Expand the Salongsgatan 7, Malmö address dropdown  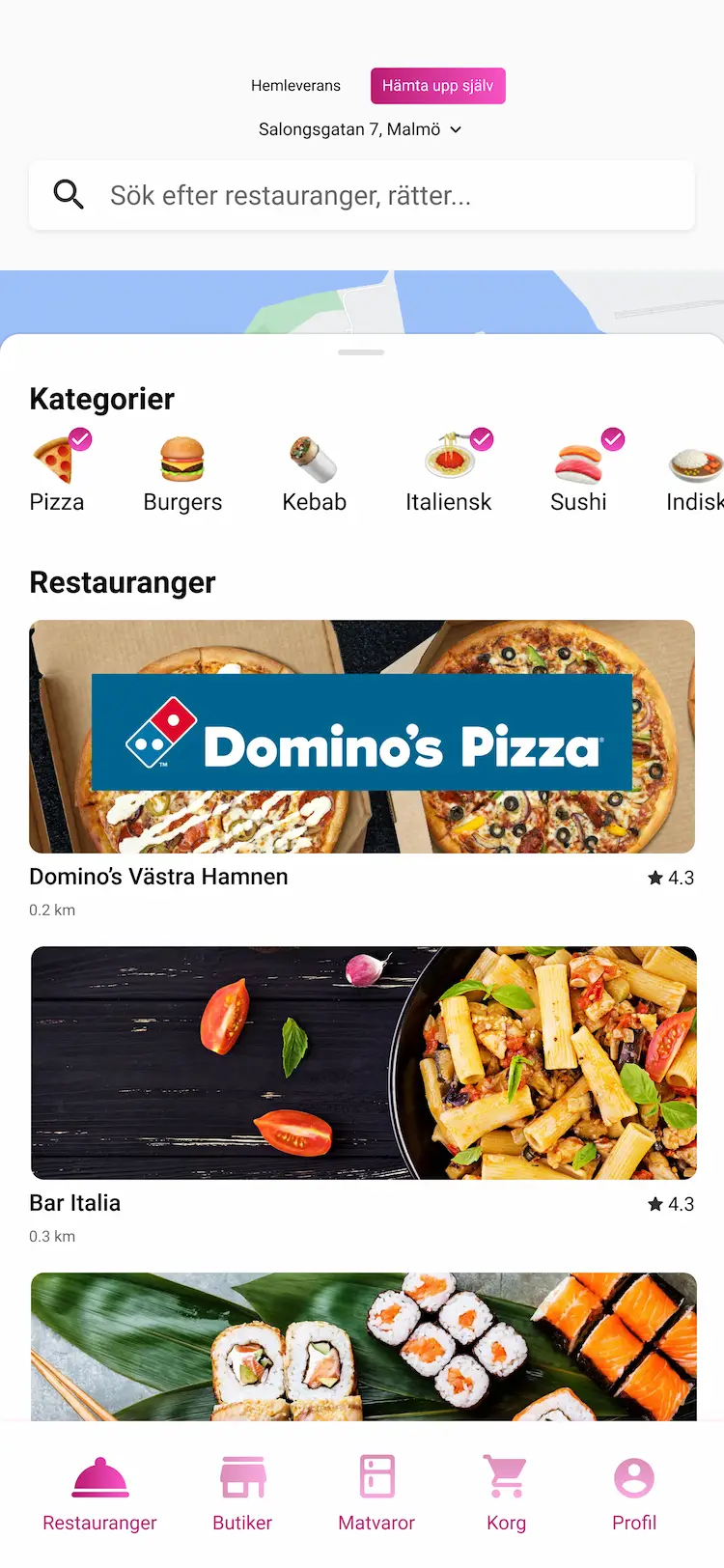[x=360, y=129]
